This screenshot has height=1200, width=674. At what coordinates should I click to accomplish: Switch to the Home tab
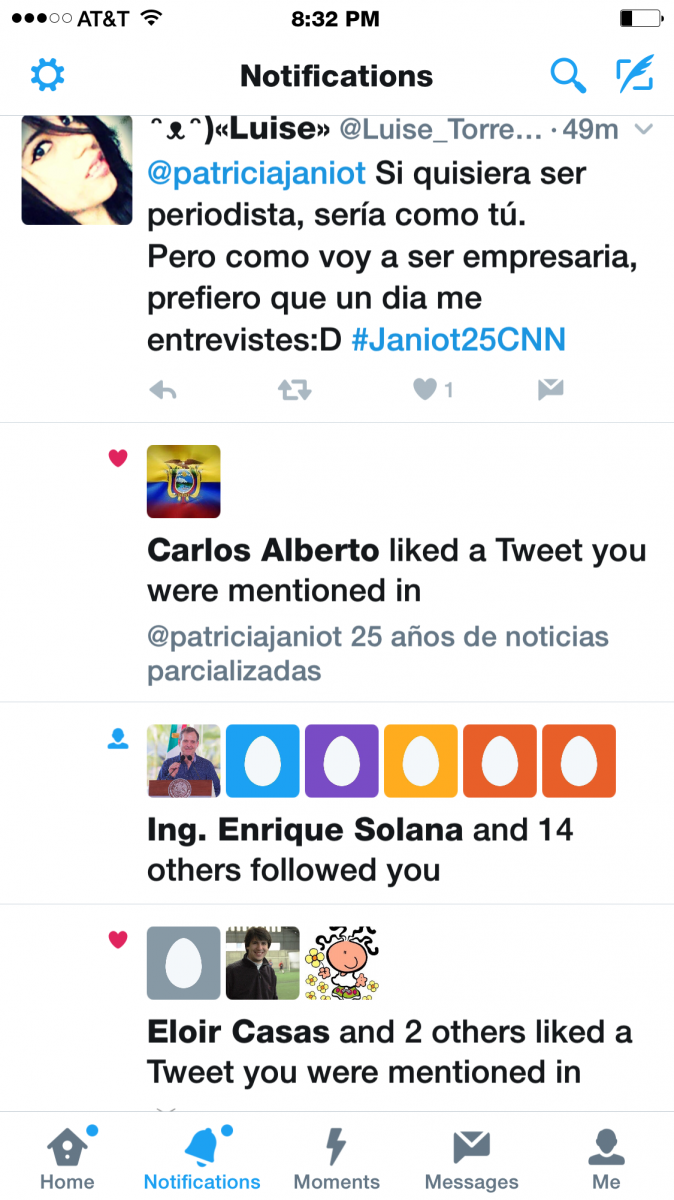click(x=67, y=1157)
